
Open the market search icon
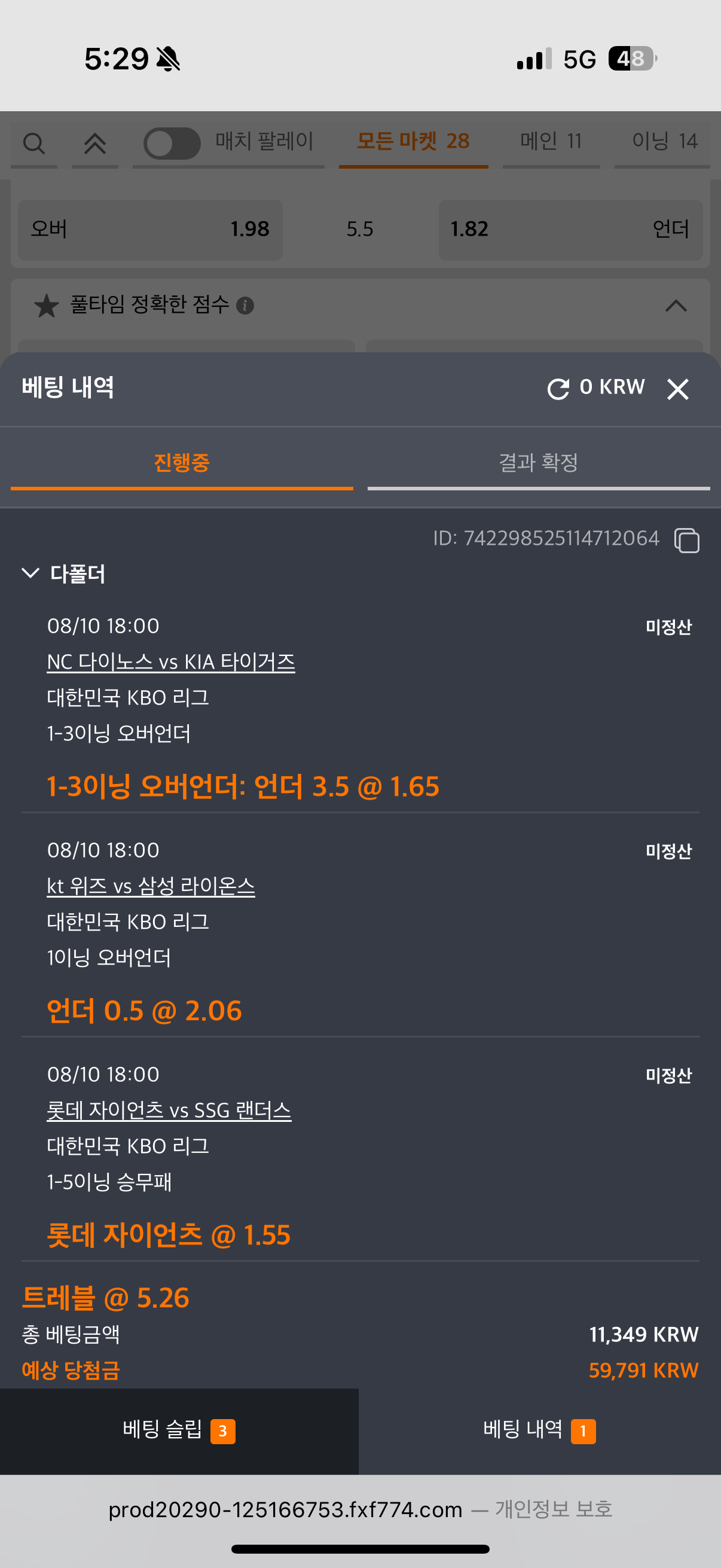pyautogui.click(x=34, y=144)
